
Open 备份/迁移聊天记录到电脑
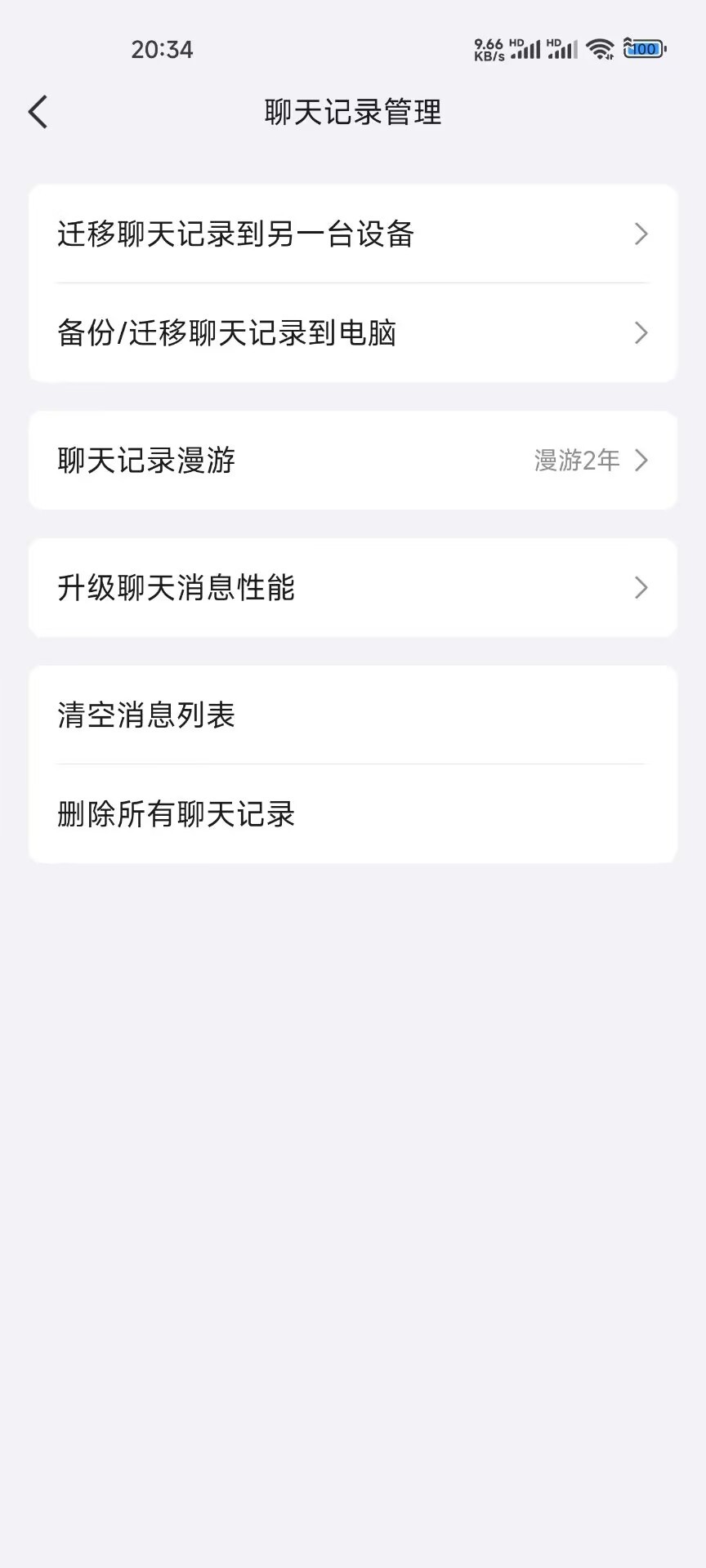pyautogui.click(x=353, y=332)
